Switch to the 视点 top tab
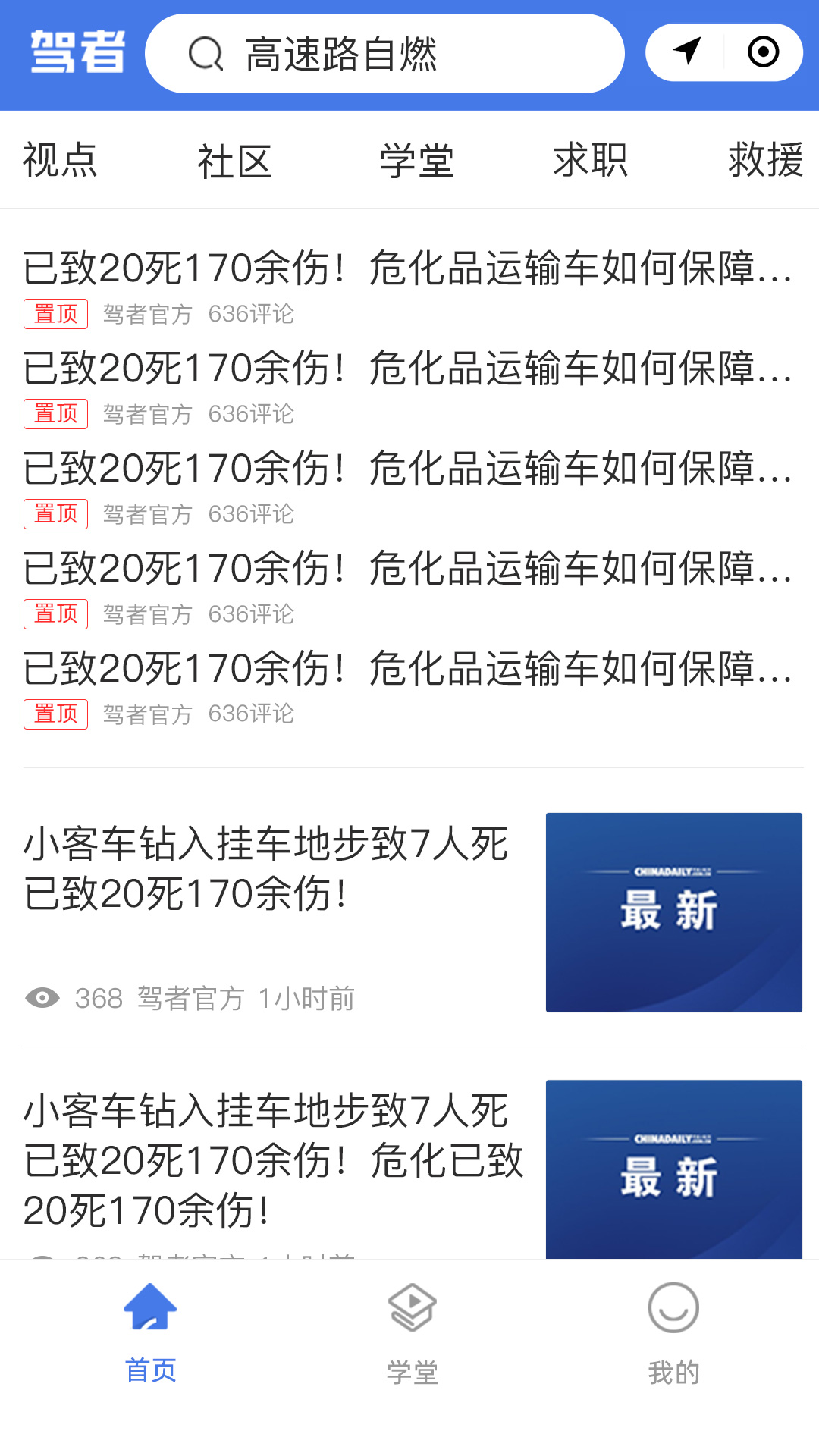This screenshot has width=819, height=1456. [60, 160]
